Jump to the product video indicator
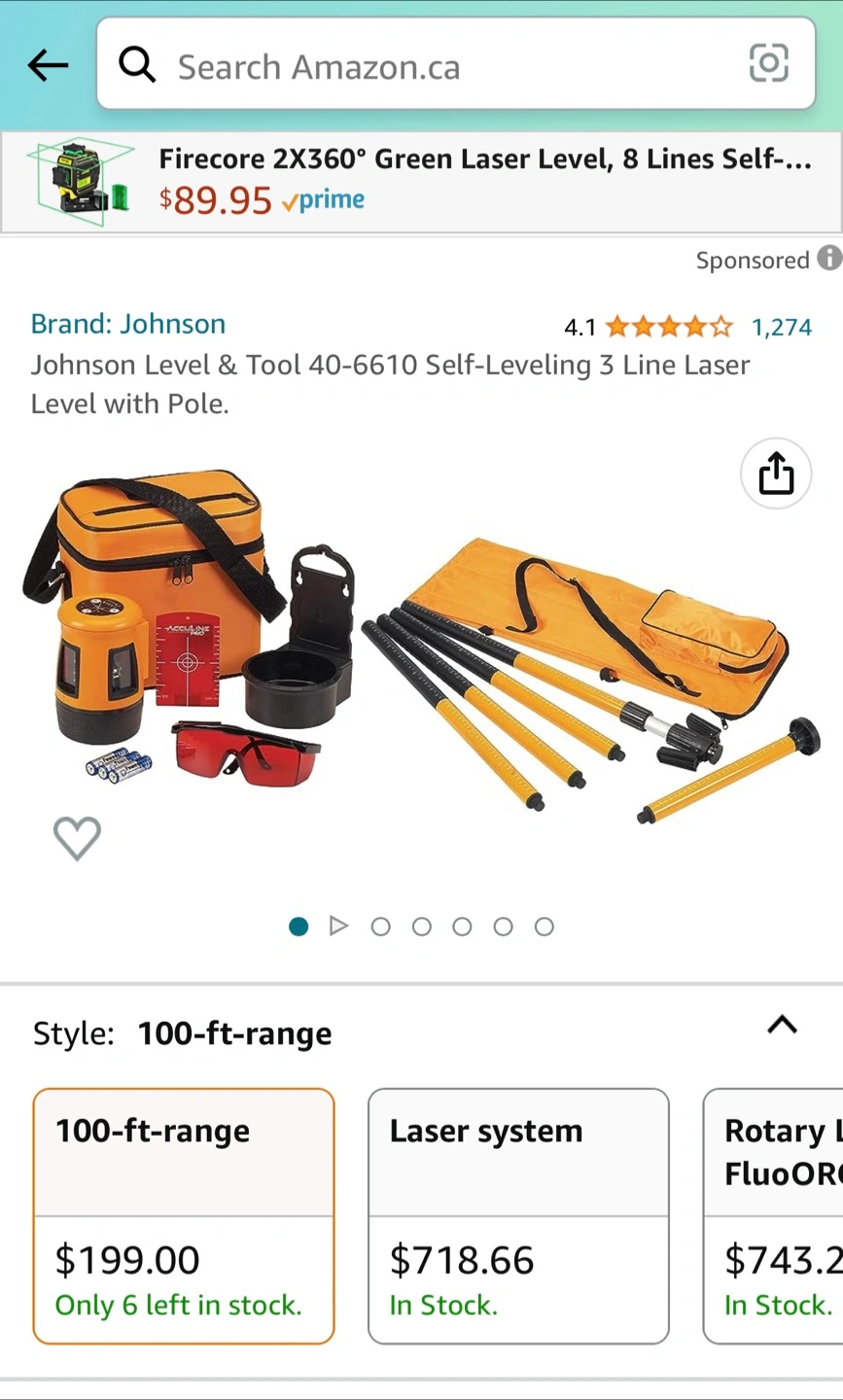Viewport: 843px width, 1400px height. pos(338,926)
